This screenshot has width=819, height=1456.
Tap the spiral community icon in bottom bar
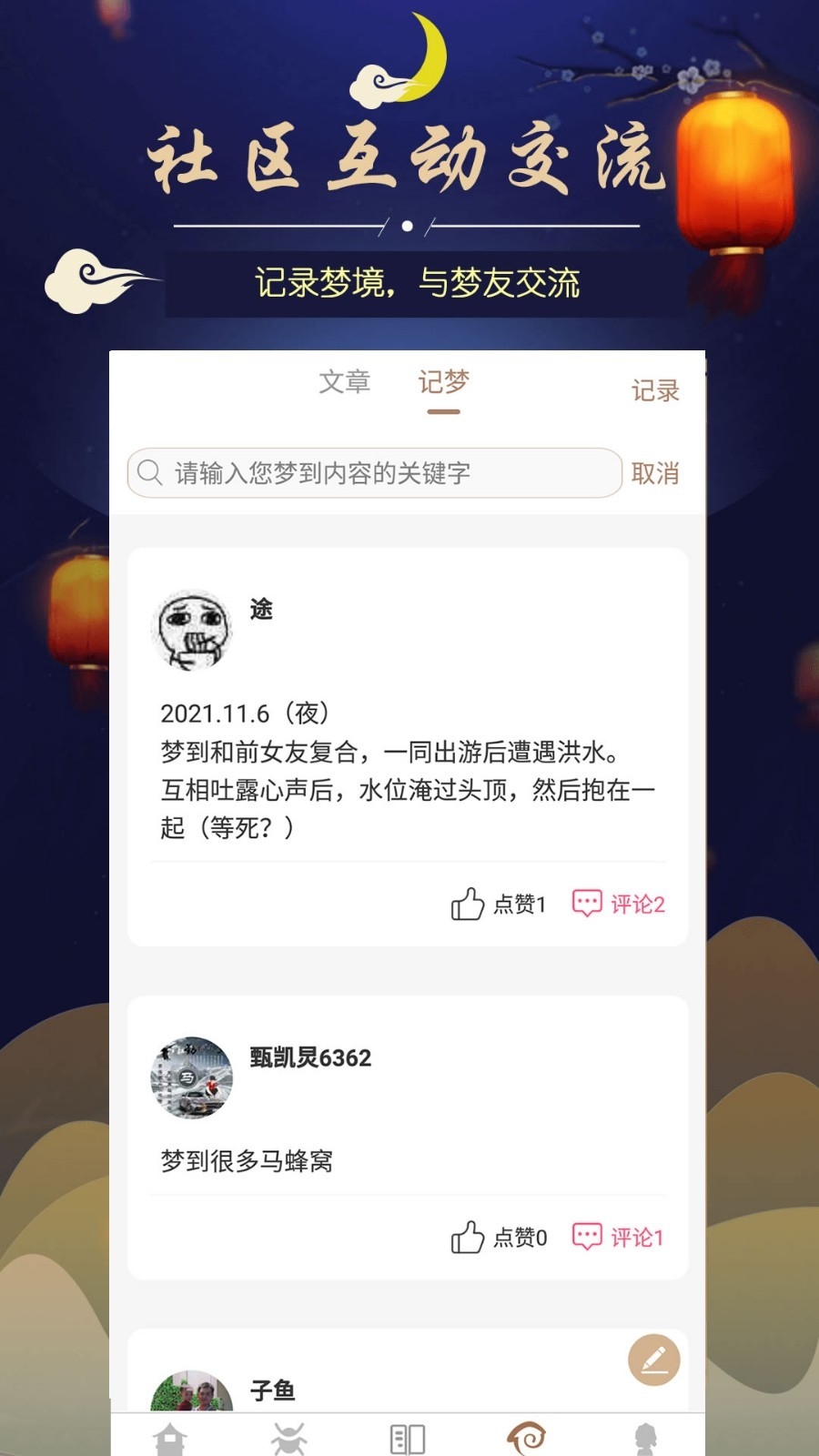528,1438
